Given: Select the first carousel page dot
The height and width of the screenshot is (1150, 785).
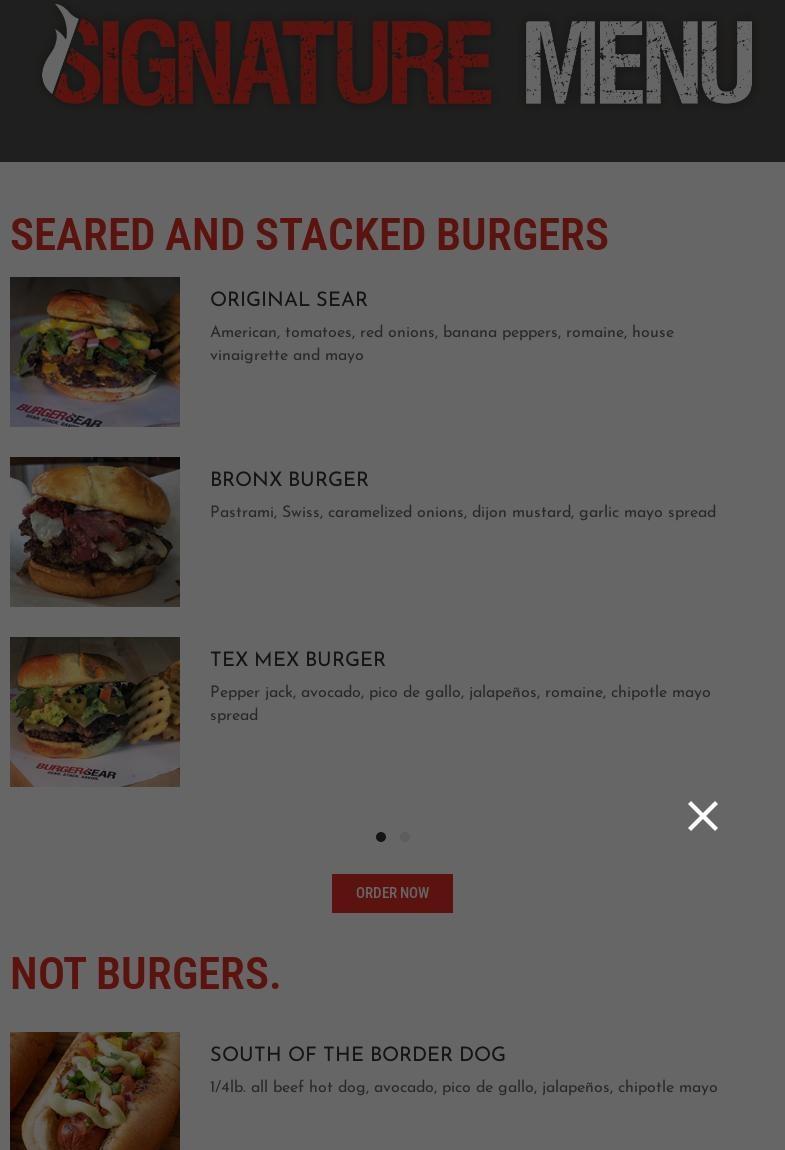Looking at the screenshot, I should click(x=381, y=837).
